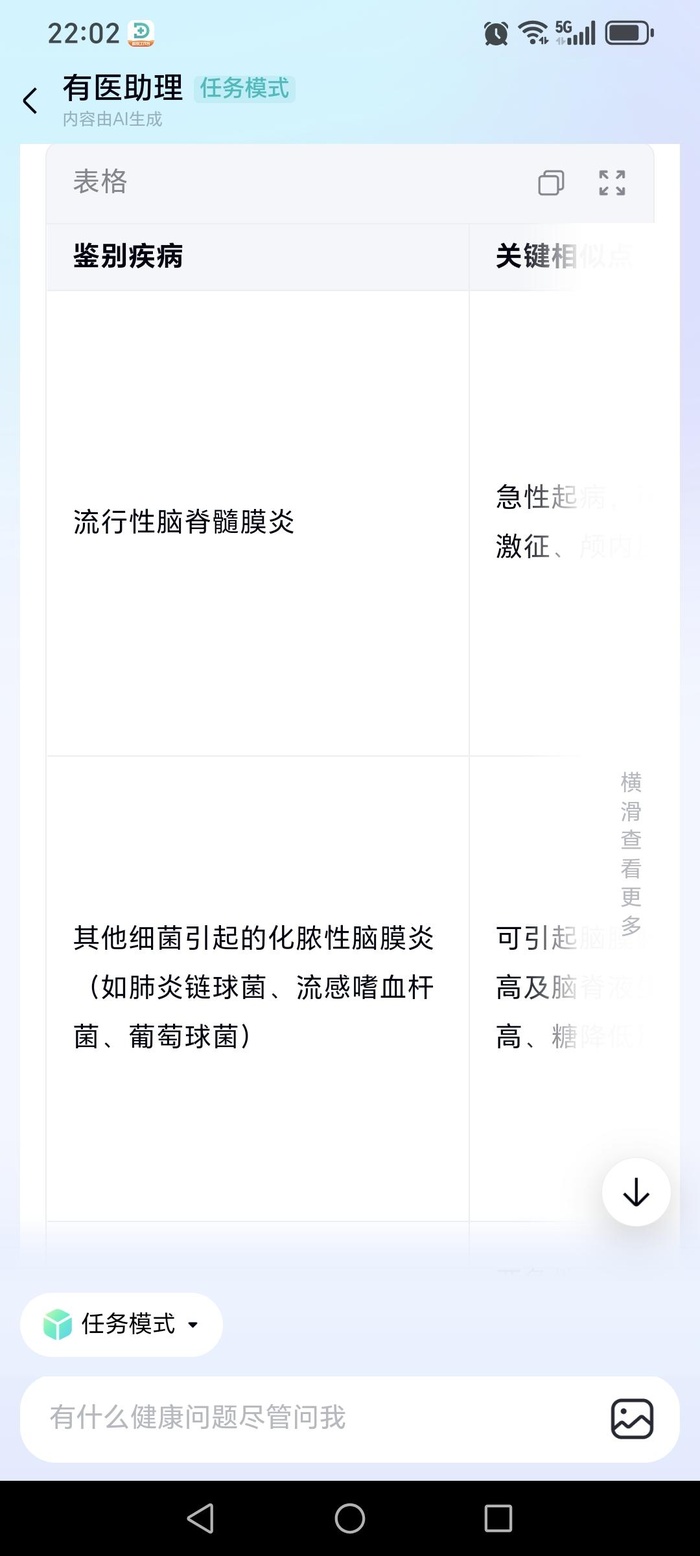Image resolution: width=700 pixels, height=1556 pixels.
Task: Open system recent apps
Action: [x=498, y=1518]
